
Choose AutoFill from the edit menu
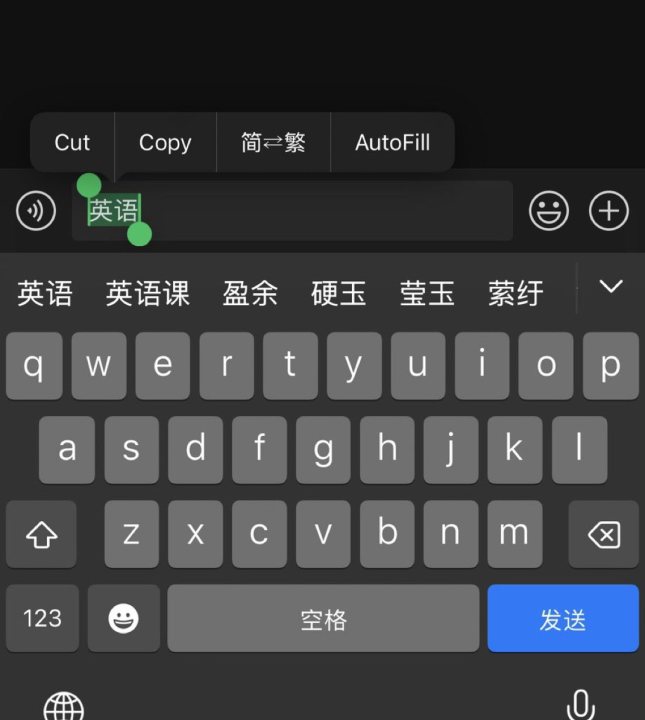click(393, 142)
